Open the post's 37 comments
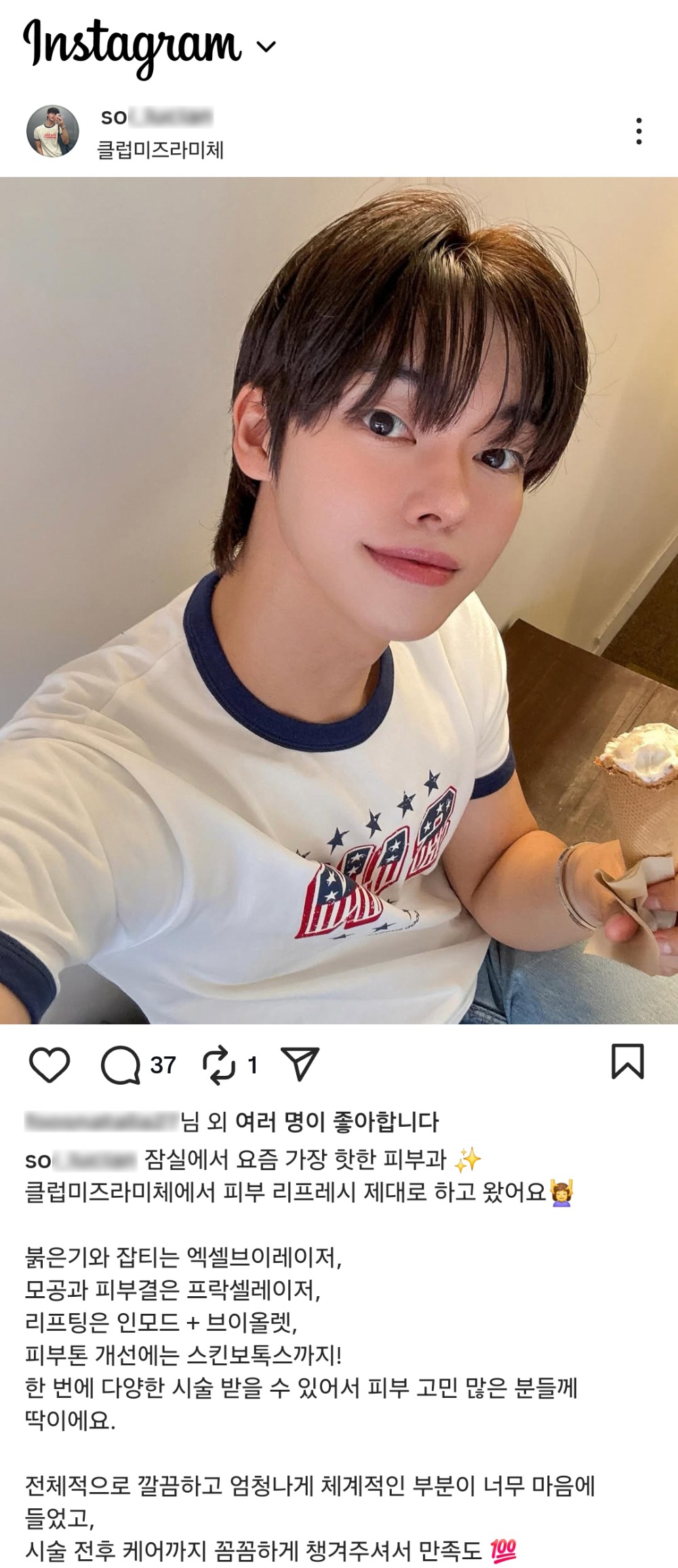This screenshot has height=1568, width=678. tap(121, 1065)
